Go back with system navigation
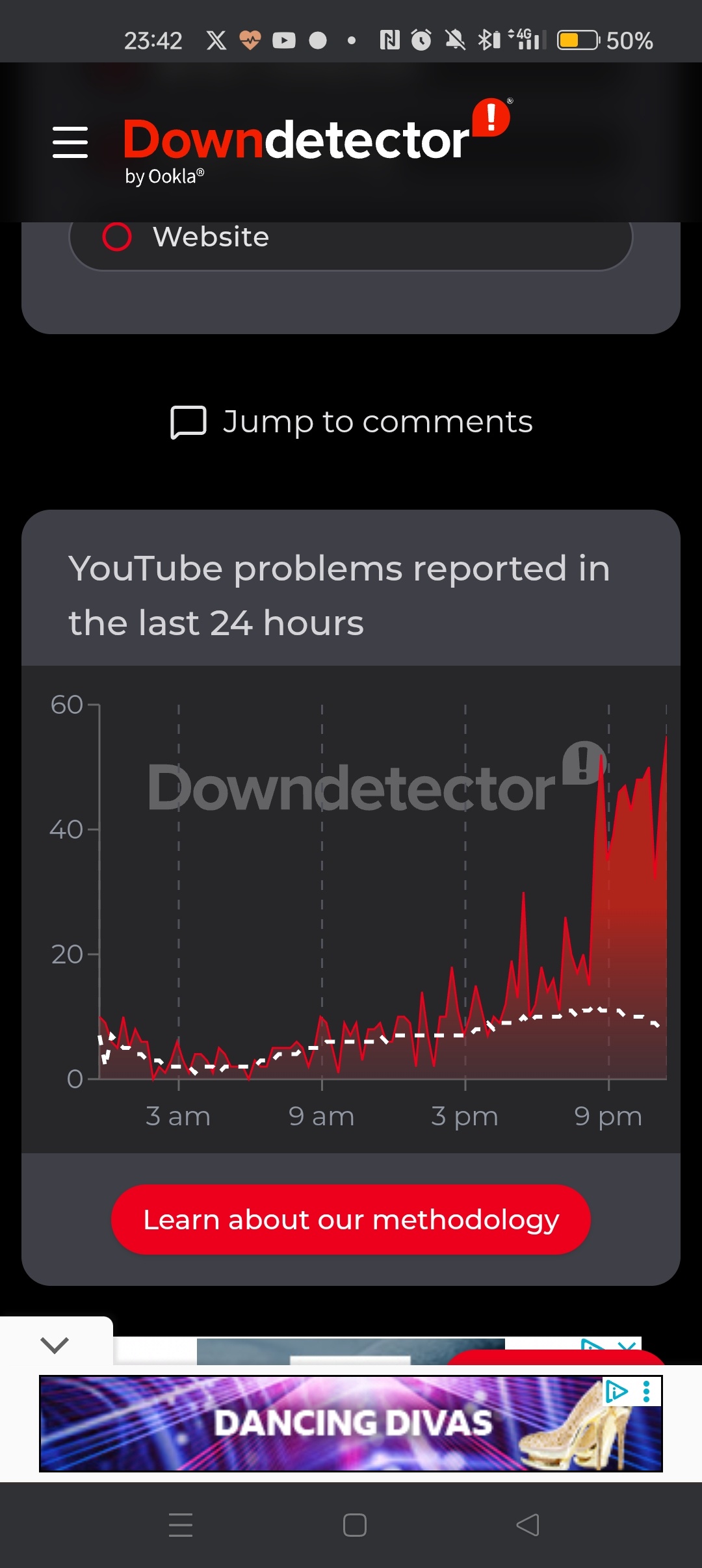 click(528, 1525)
